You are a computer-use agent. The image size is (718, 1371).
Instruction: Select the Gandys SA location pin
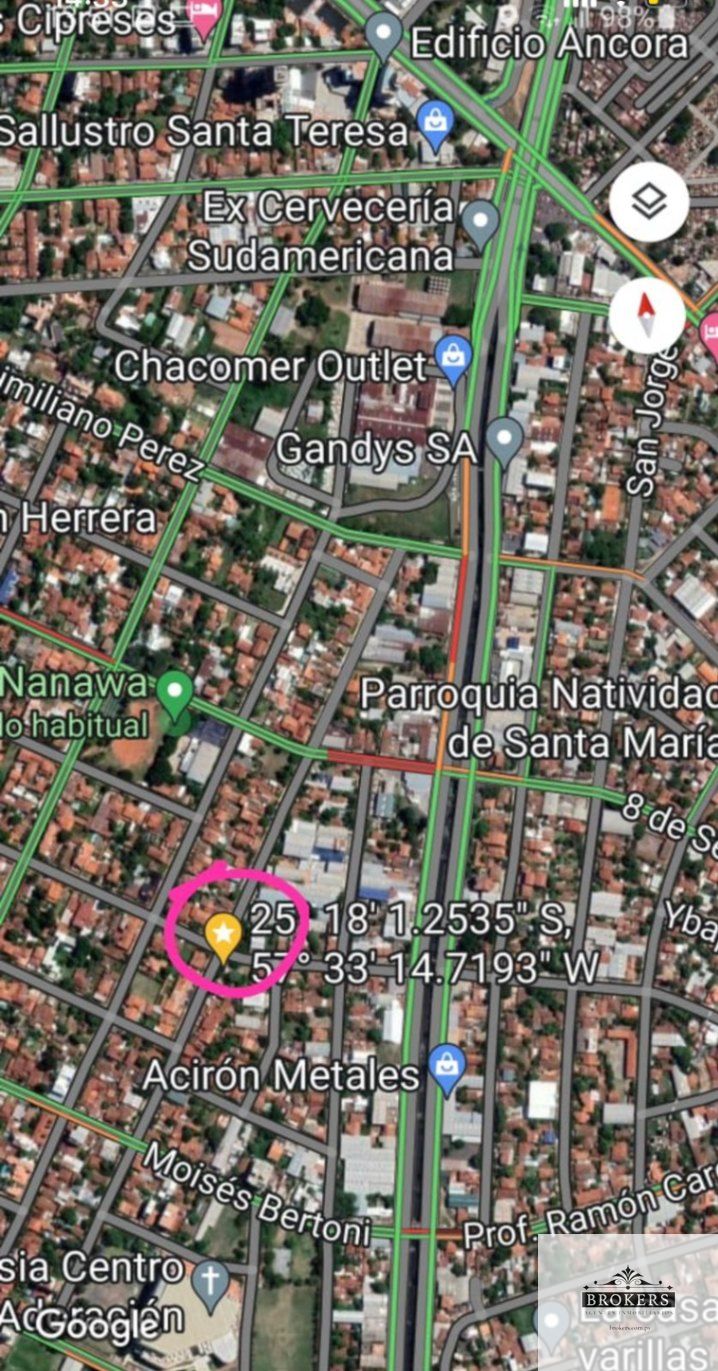[x=504, y=439]
